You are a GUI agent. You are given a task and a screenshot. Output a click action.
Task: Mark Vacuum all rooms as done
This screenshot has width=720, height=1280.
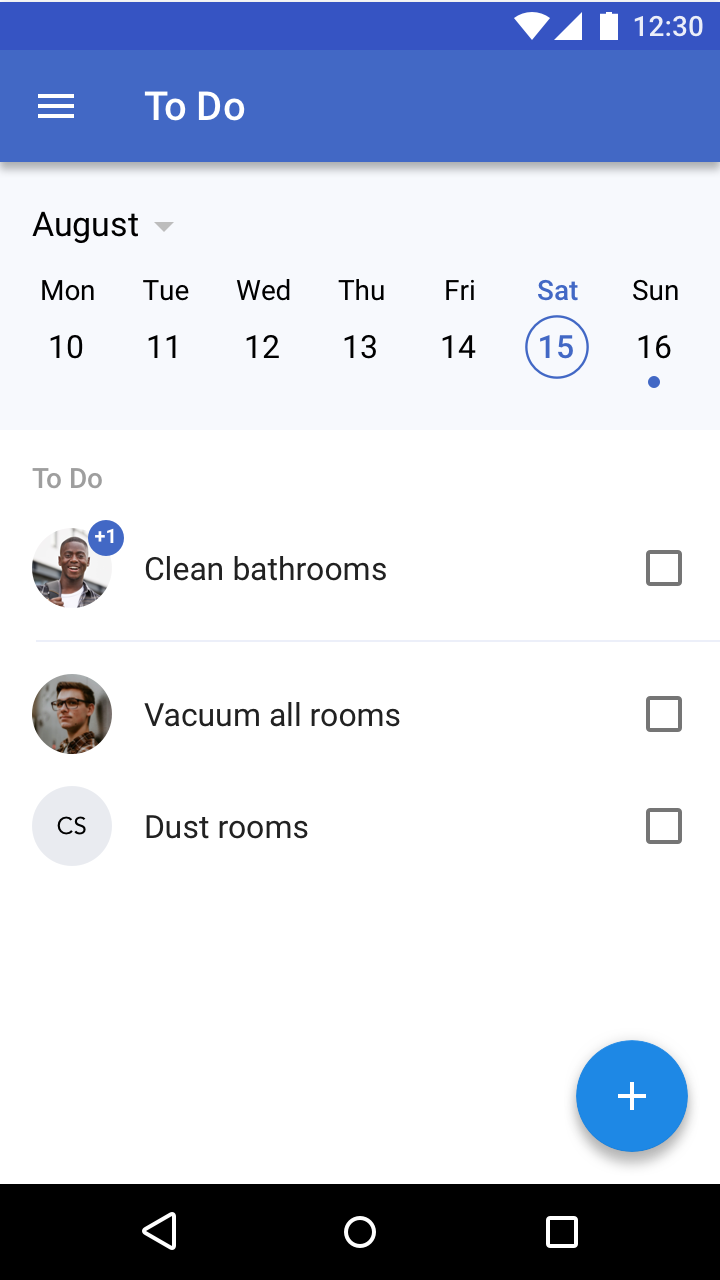(x=664, y=714)
